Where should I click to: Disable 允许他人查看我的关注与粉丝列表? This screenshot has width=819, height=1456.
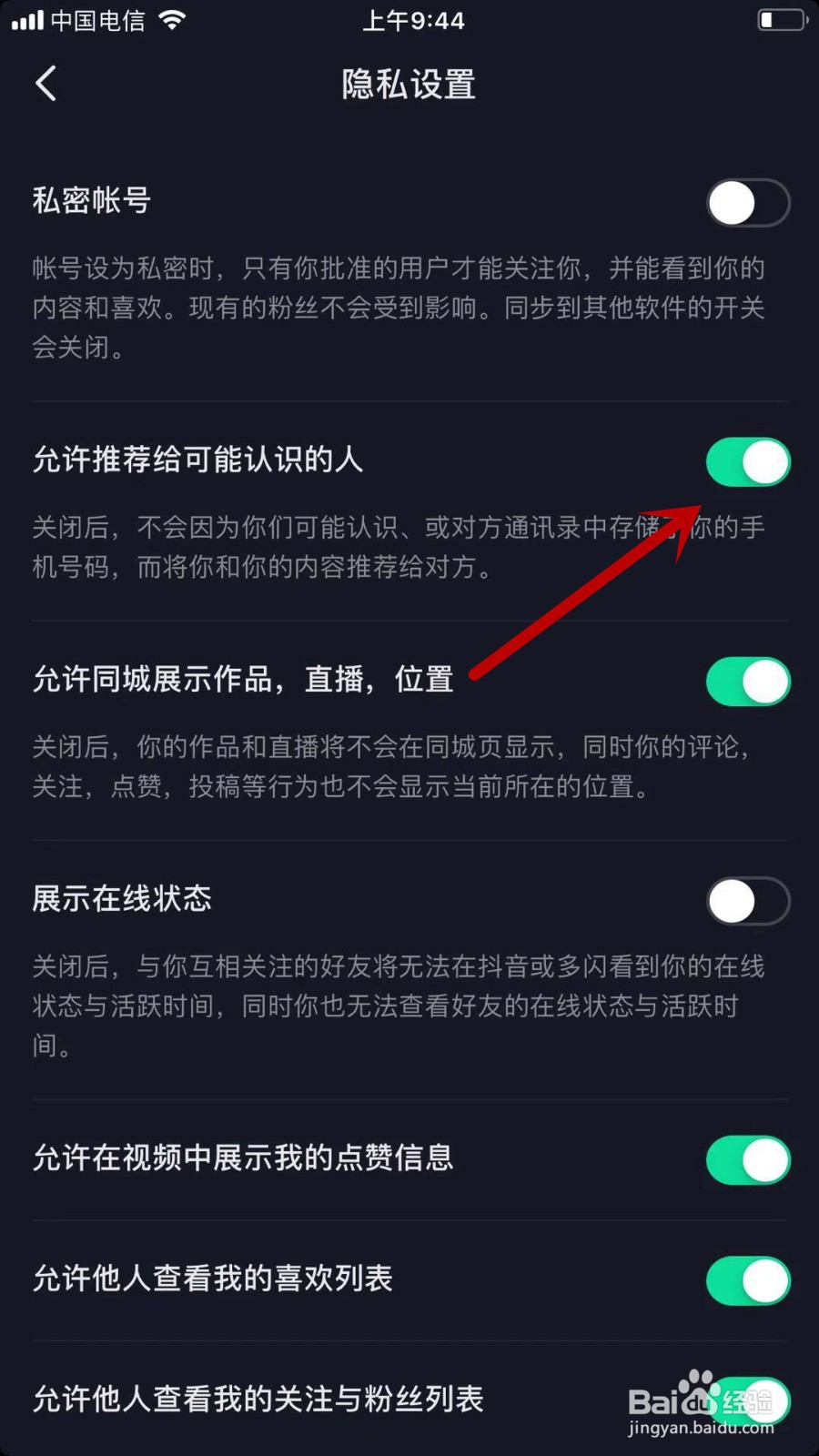[748, 1400]
